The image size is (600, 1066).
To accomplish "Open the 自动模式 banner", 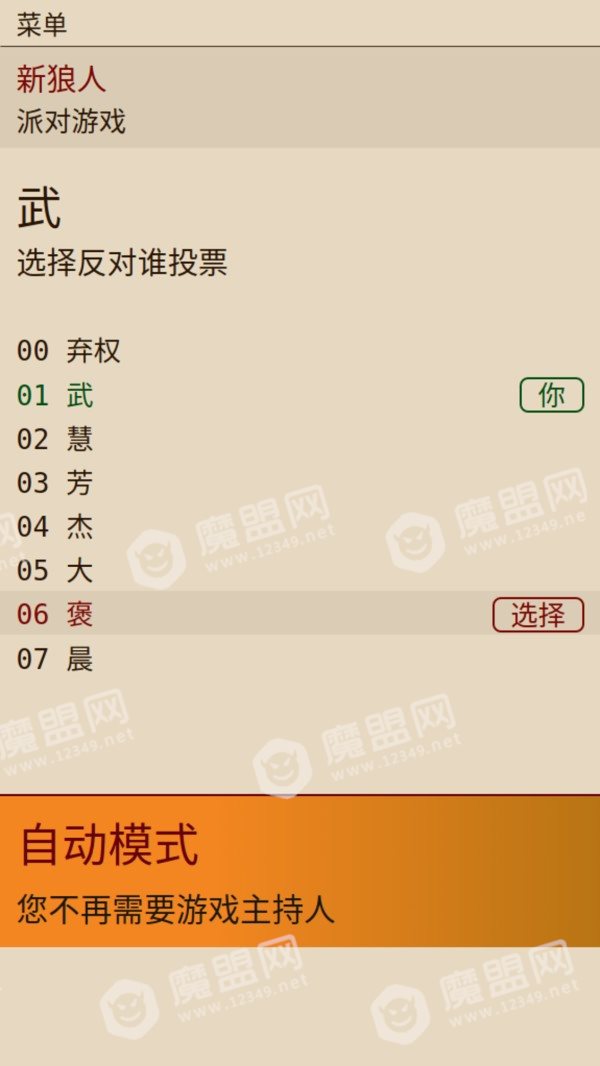I will [300, 871].
